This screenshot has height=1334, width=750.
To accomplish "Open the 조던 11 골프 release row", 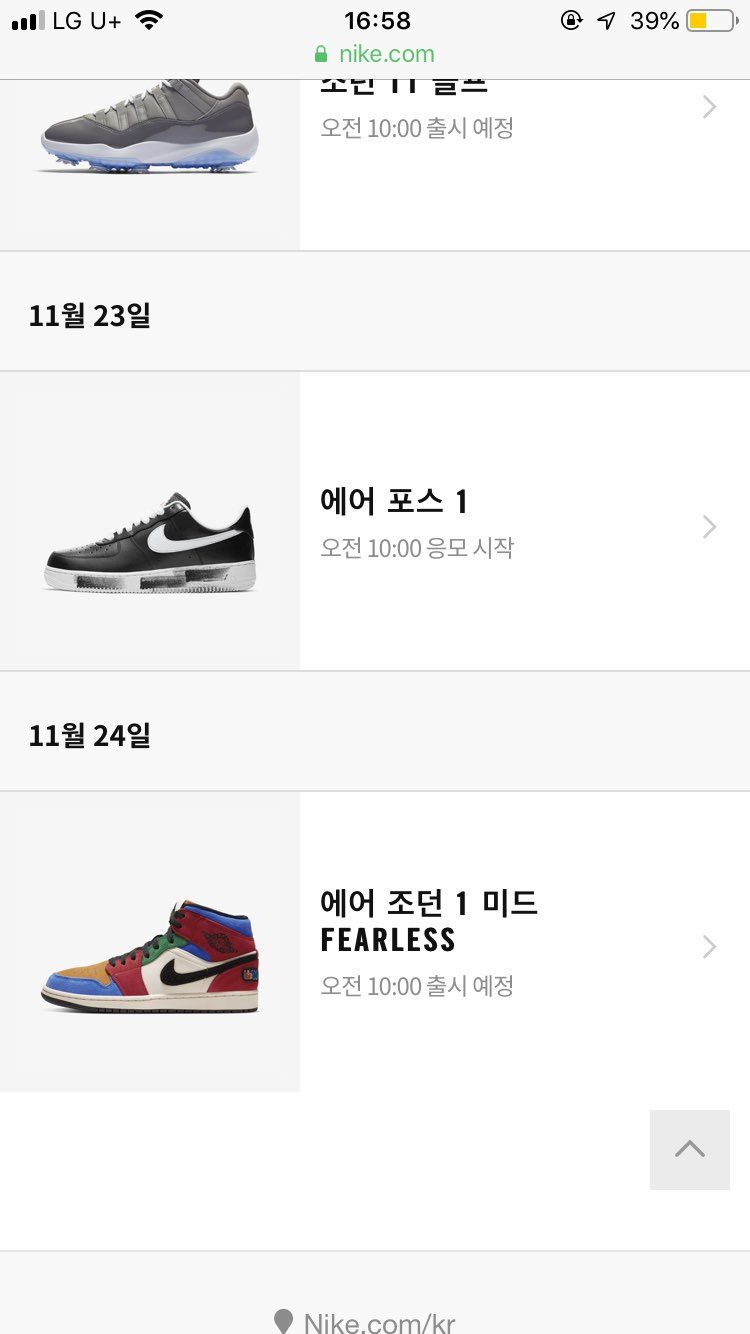I will pos(375,165).
